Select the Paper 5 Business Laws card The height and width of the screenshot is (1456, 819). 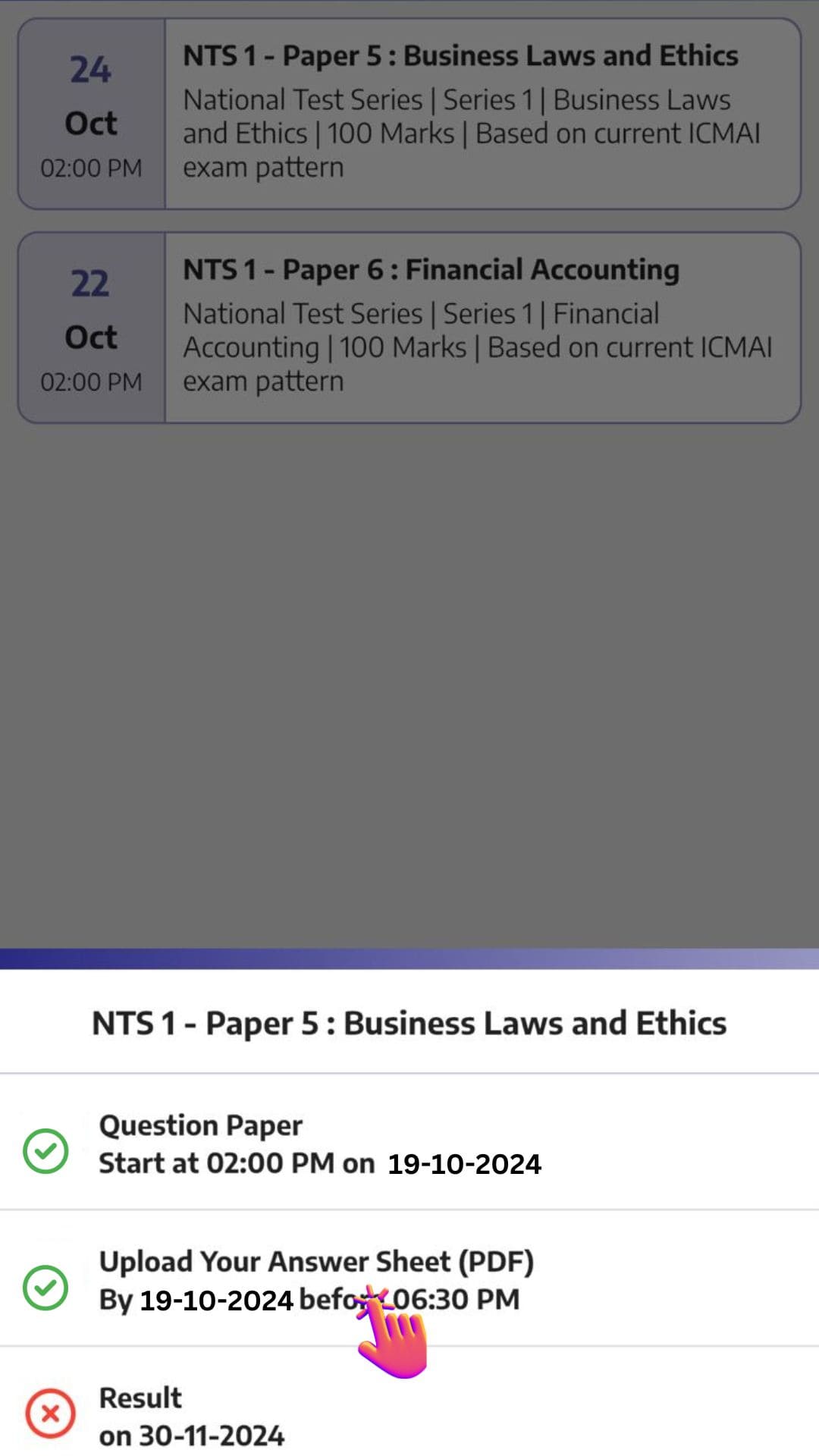coord(409,114)
